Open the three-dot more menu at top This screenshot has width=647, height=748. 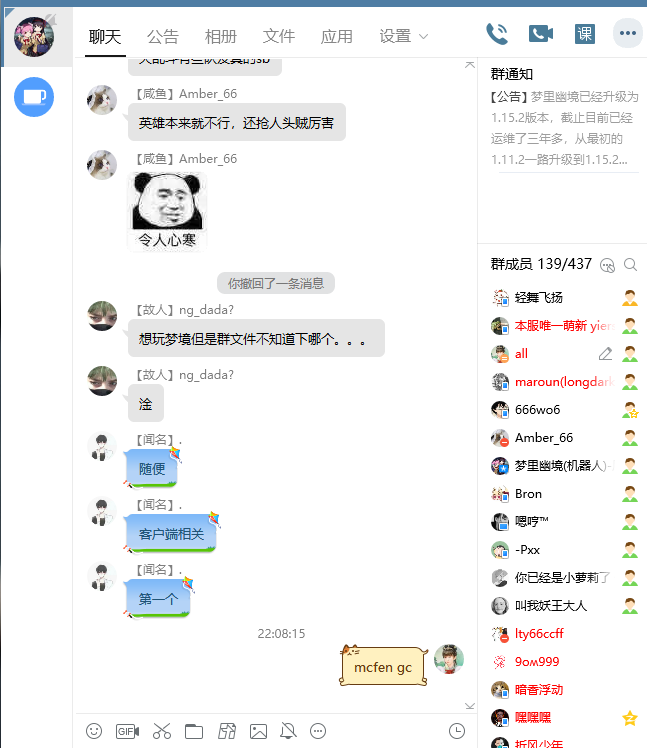pyautogui.click(x=627, y=34)
